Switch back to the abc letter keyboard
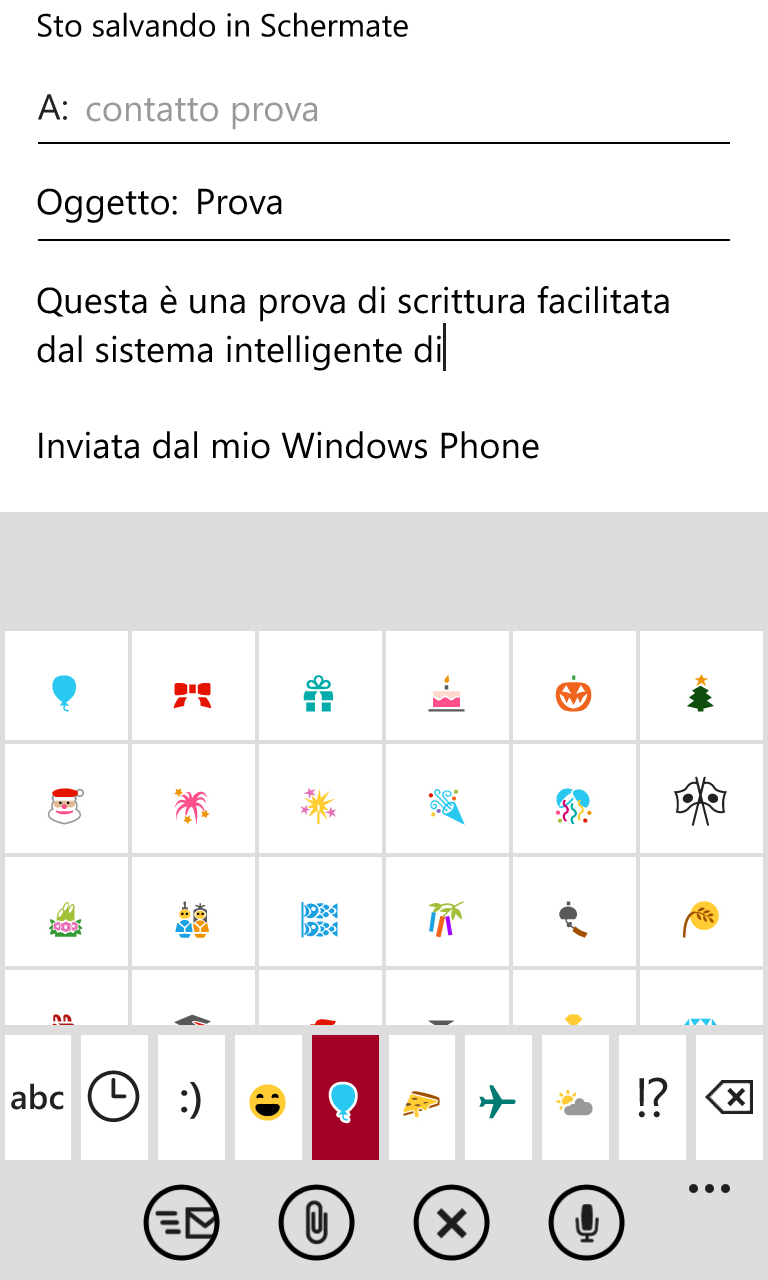Screen dimensions: 768x1280 [x=37, y=1098]
